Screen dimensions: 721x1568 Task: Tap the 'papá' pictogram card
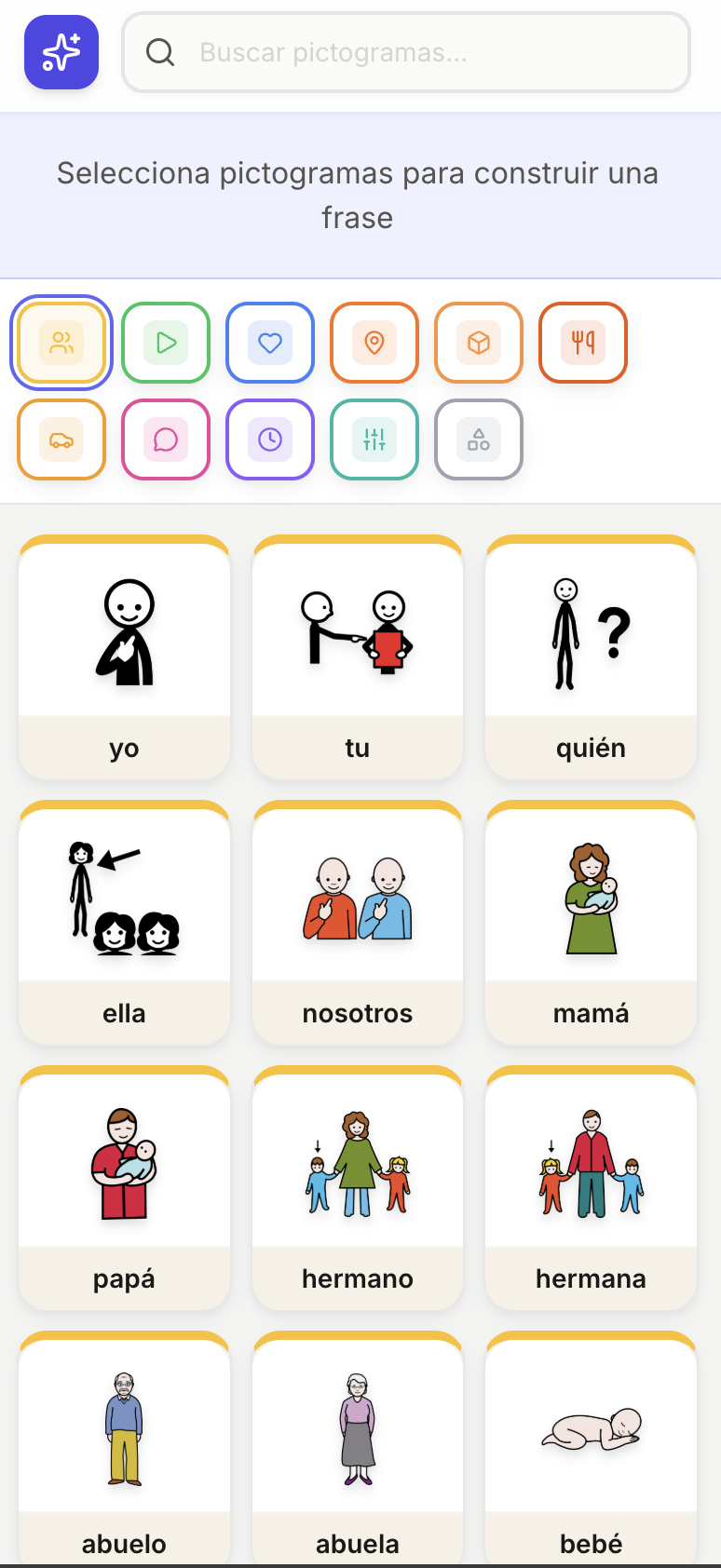(x=124, y=1188)
